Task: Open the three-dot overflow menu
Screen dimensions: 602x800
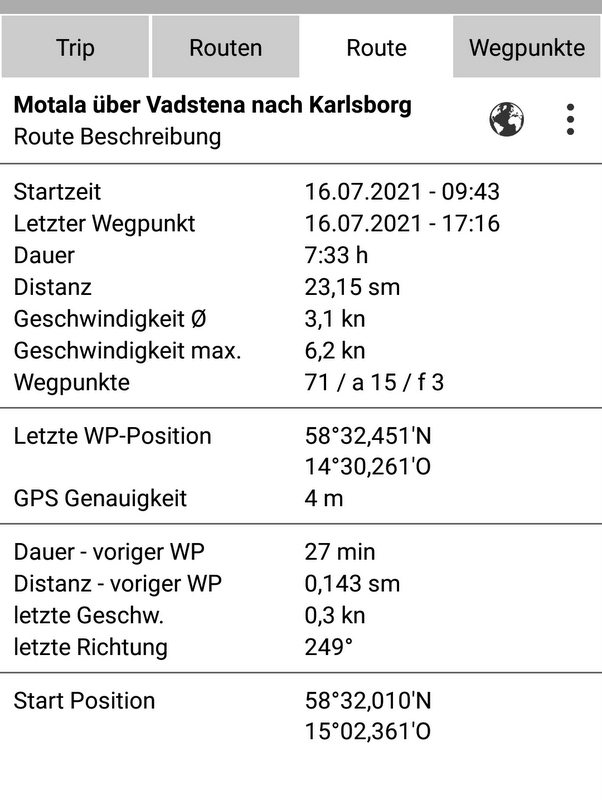Action: (x=570, y=119)
